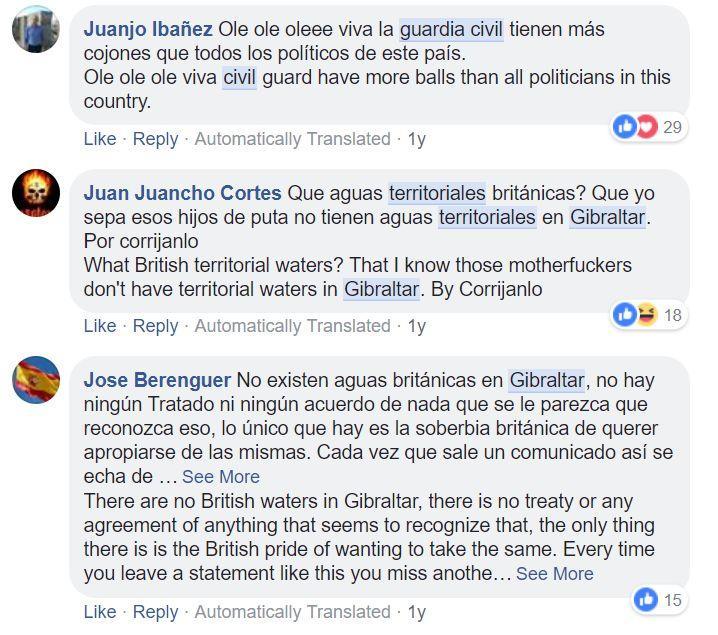Open Jose Berenguer's profile name

click(157, 380)
